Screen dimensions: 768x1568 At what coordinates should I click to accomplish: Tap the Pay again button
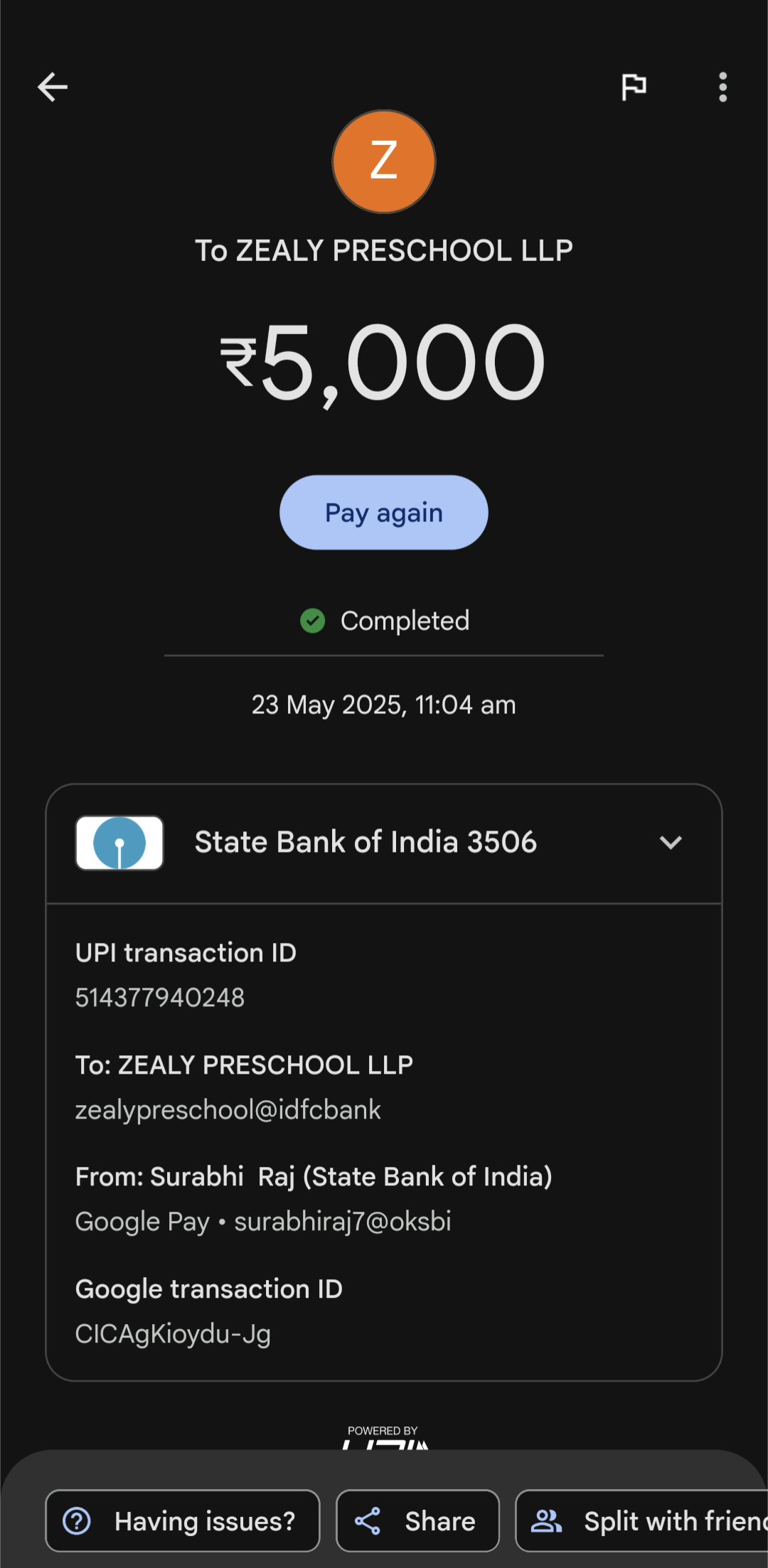[x=384, y=513]
